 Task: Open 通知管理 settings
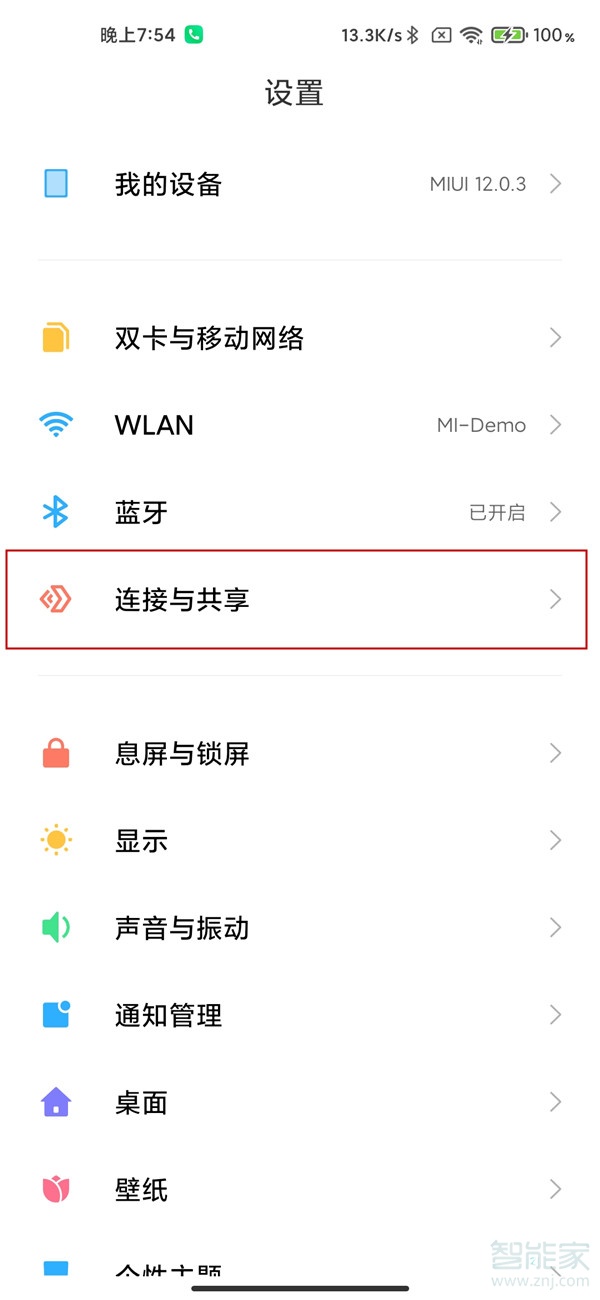point(300,1015)
